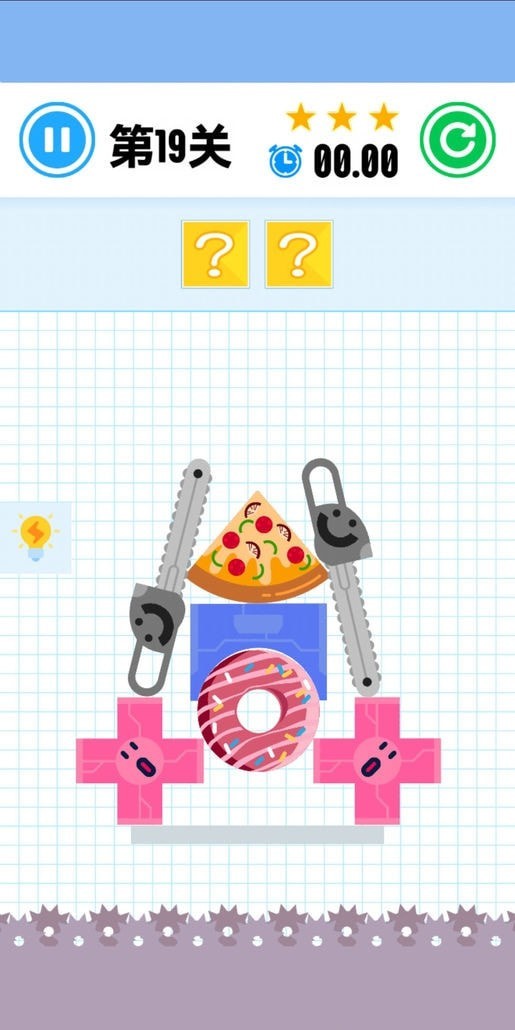Open the lightbulb hint
The width and height of the screenshot is (515, 1030).
[35, 538]
